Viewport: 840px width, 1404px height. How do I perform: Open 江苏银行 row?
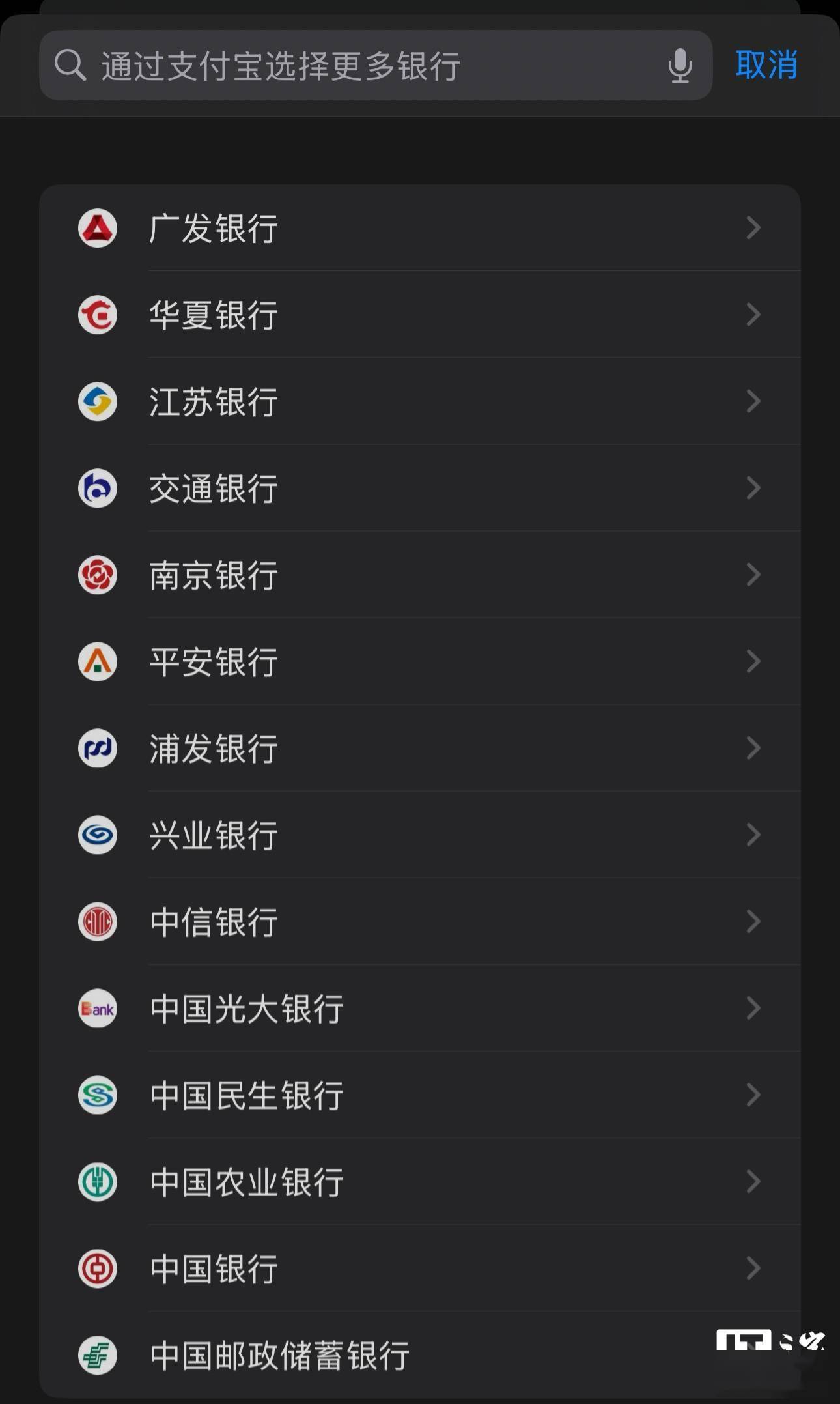[419, 401]
